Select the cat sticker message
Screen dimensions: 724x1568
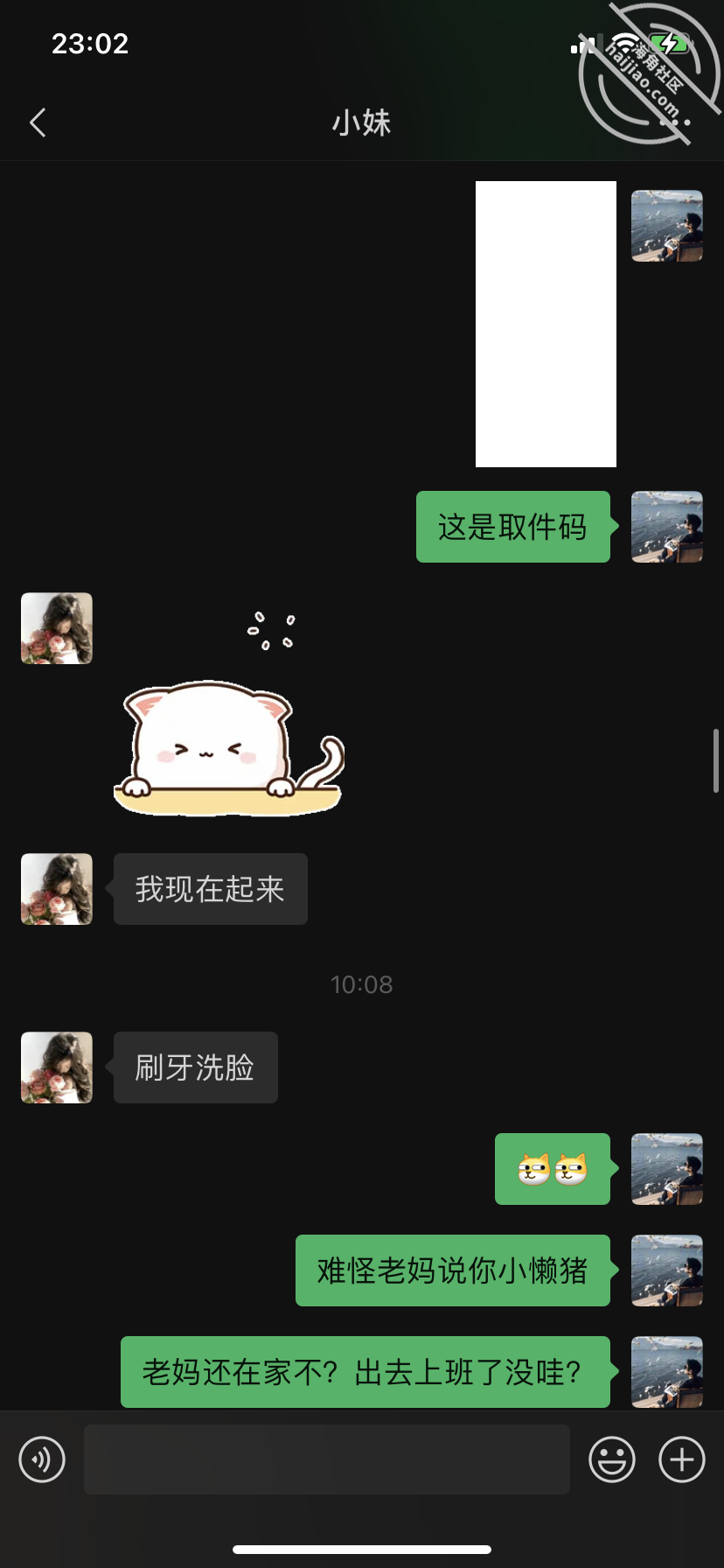click(x=227, y=748)
